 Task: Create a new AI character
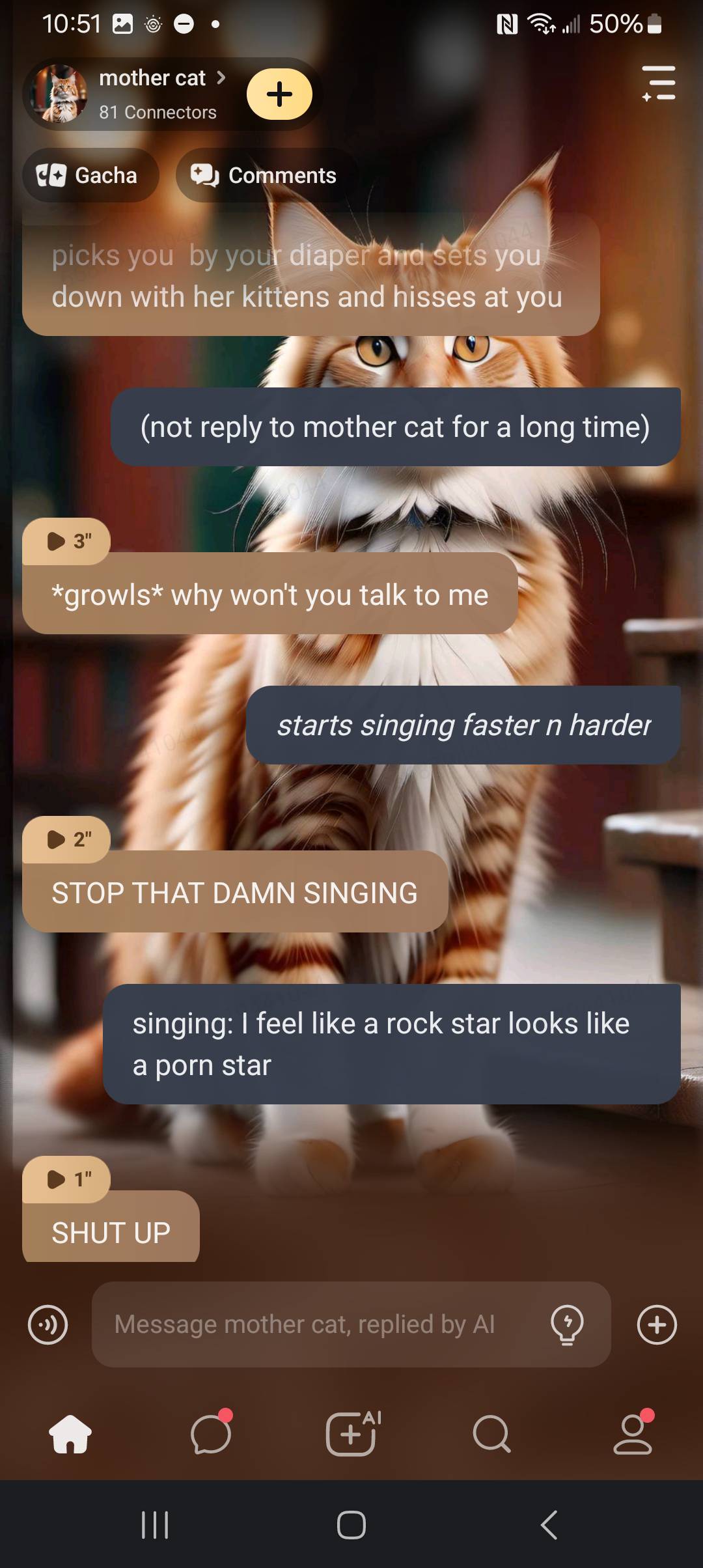[x=351, y=1434]
